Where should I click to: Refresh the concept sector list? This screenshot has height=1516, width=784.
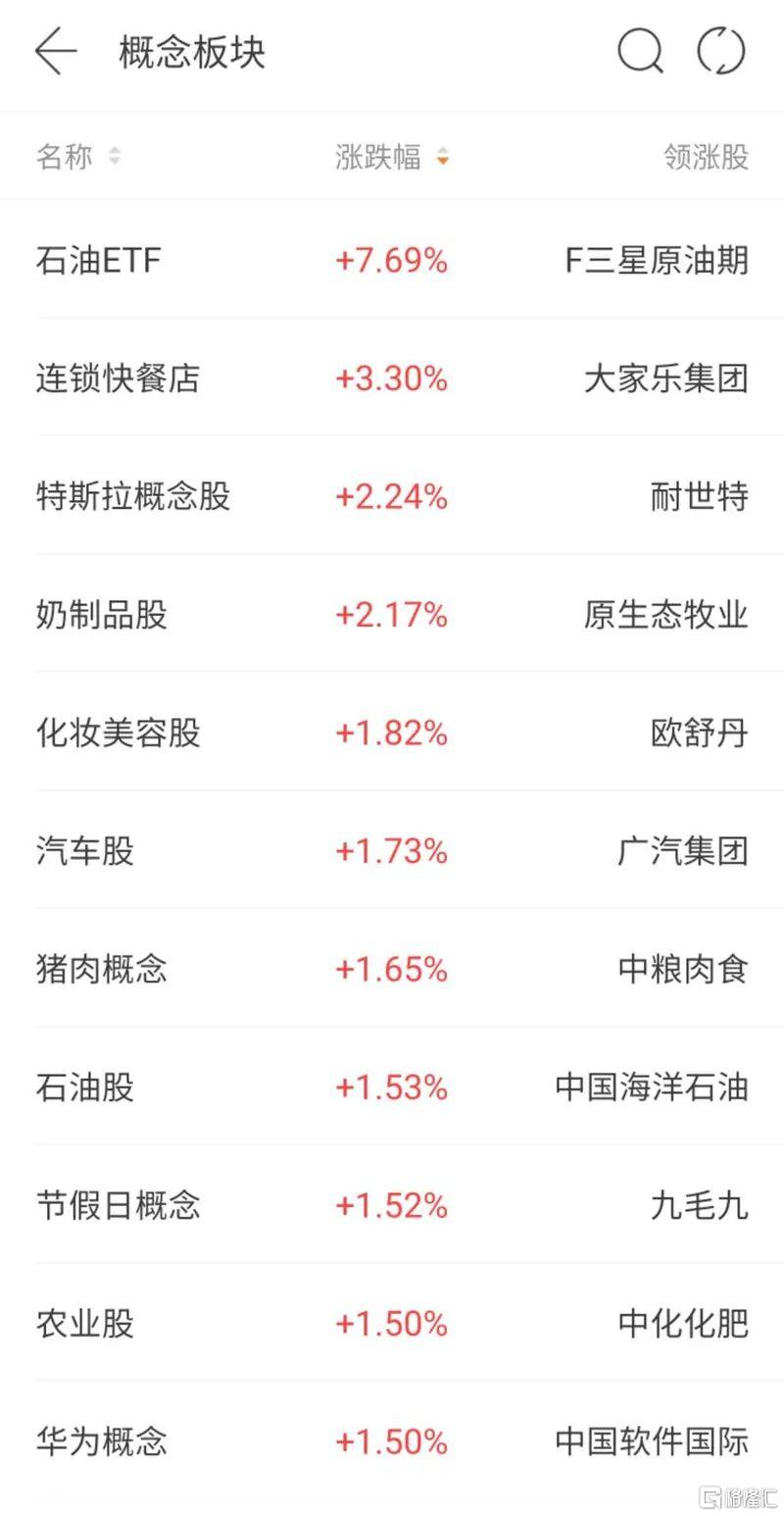pyautogui.click(x=721, y=51)
